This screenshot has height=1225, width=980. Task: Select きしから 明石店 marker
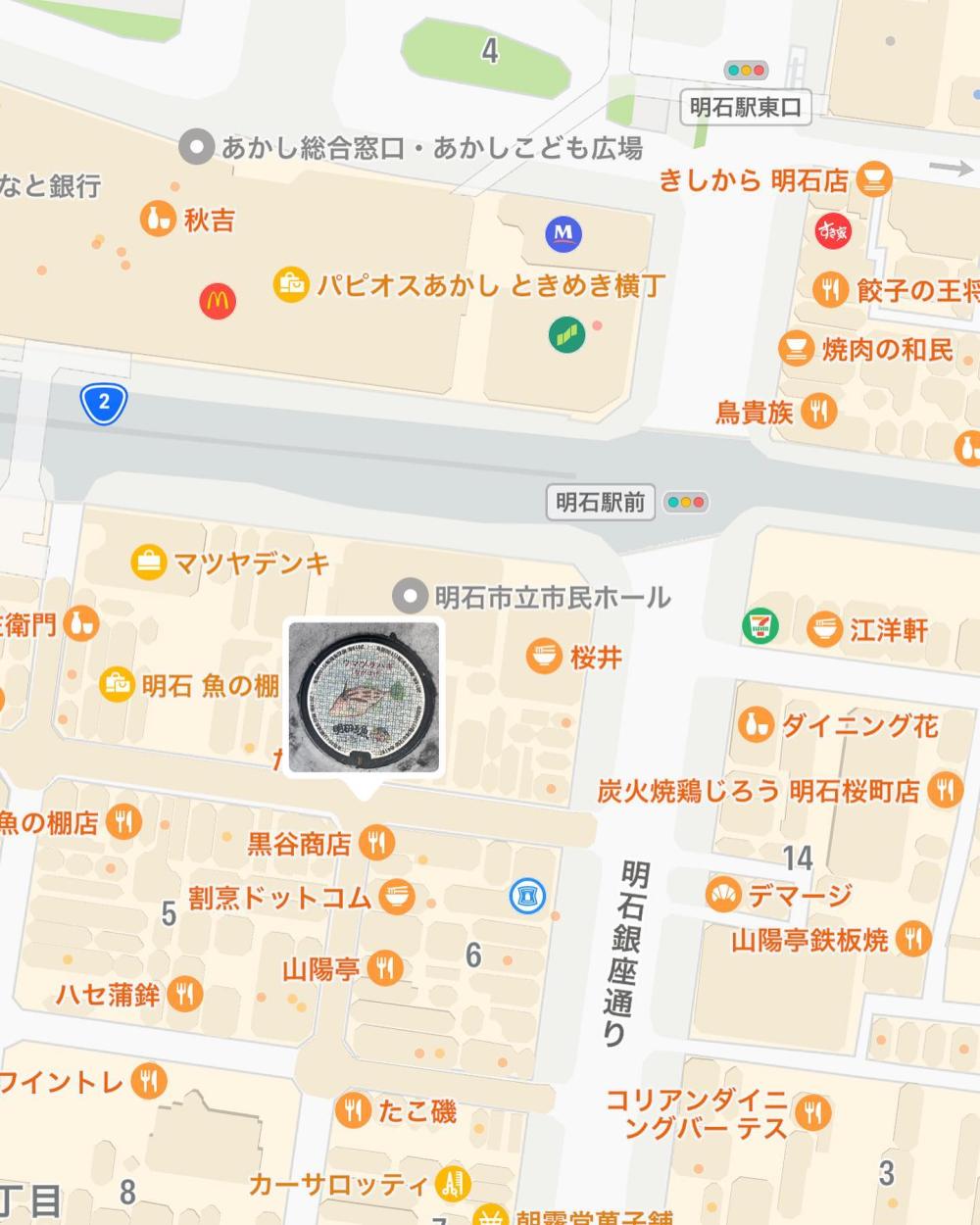pos(872,180)
